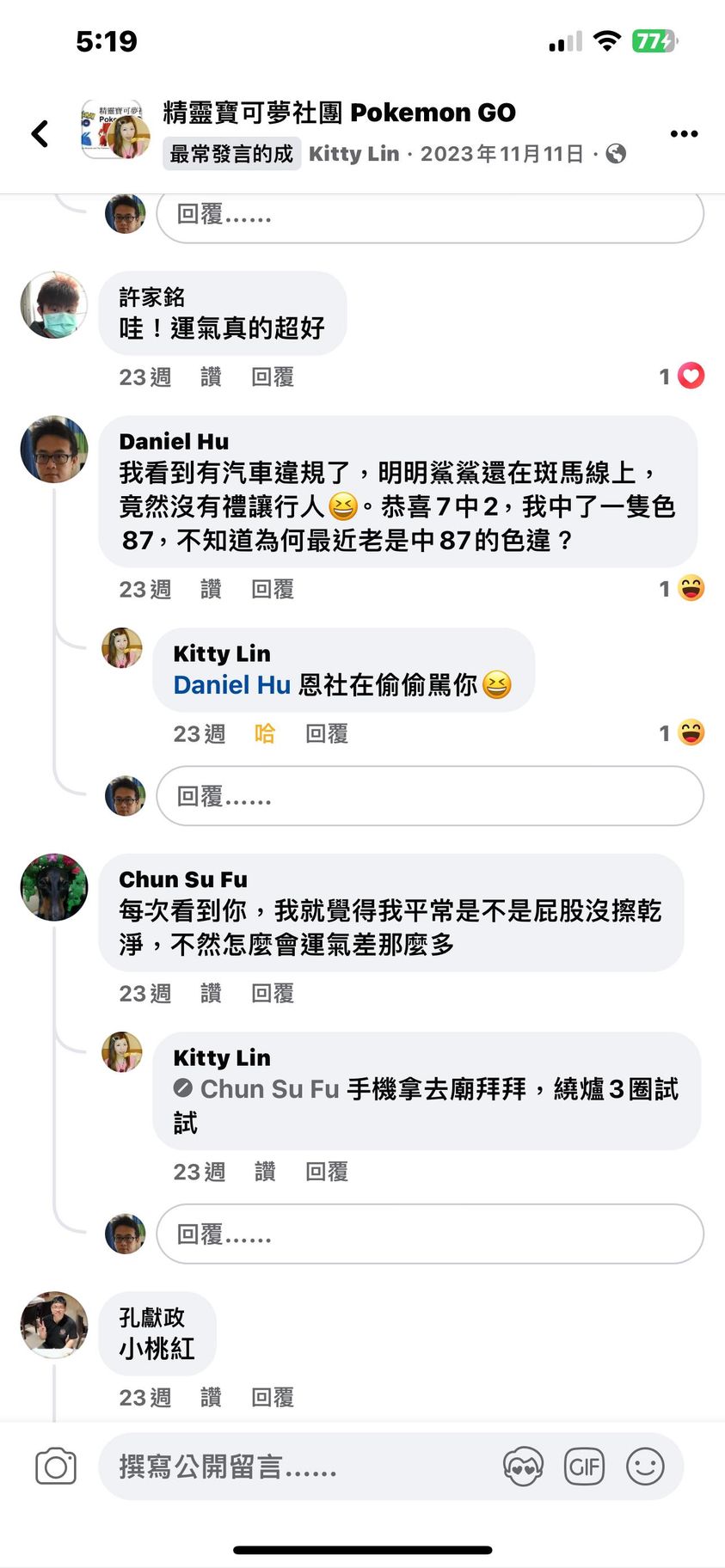Open reply field under Chun Su Fu's thread

click(430, 1234)
